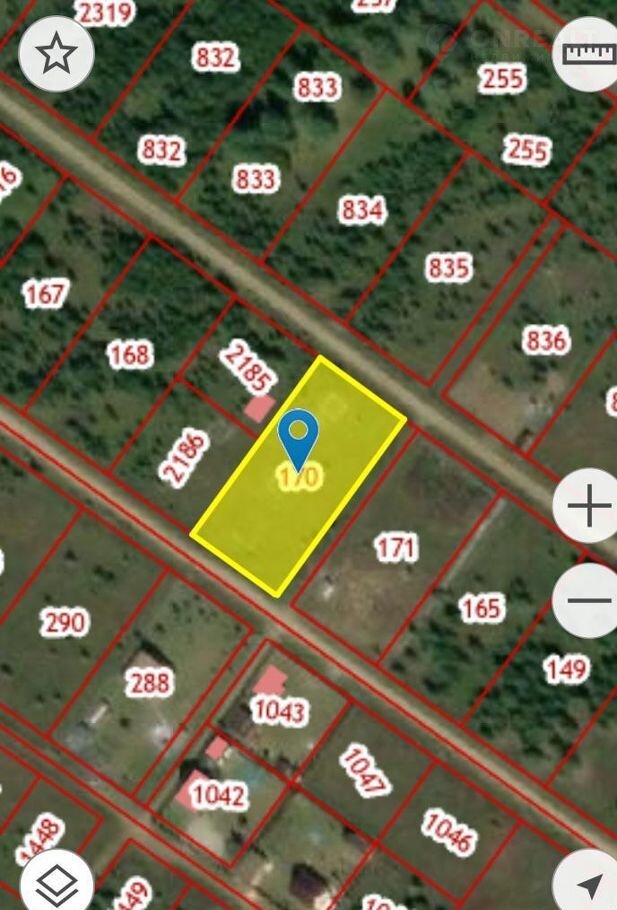This screenshot has width=617, height=910.
Task: Open the ruler measurement tool
Action: (590, 52)
